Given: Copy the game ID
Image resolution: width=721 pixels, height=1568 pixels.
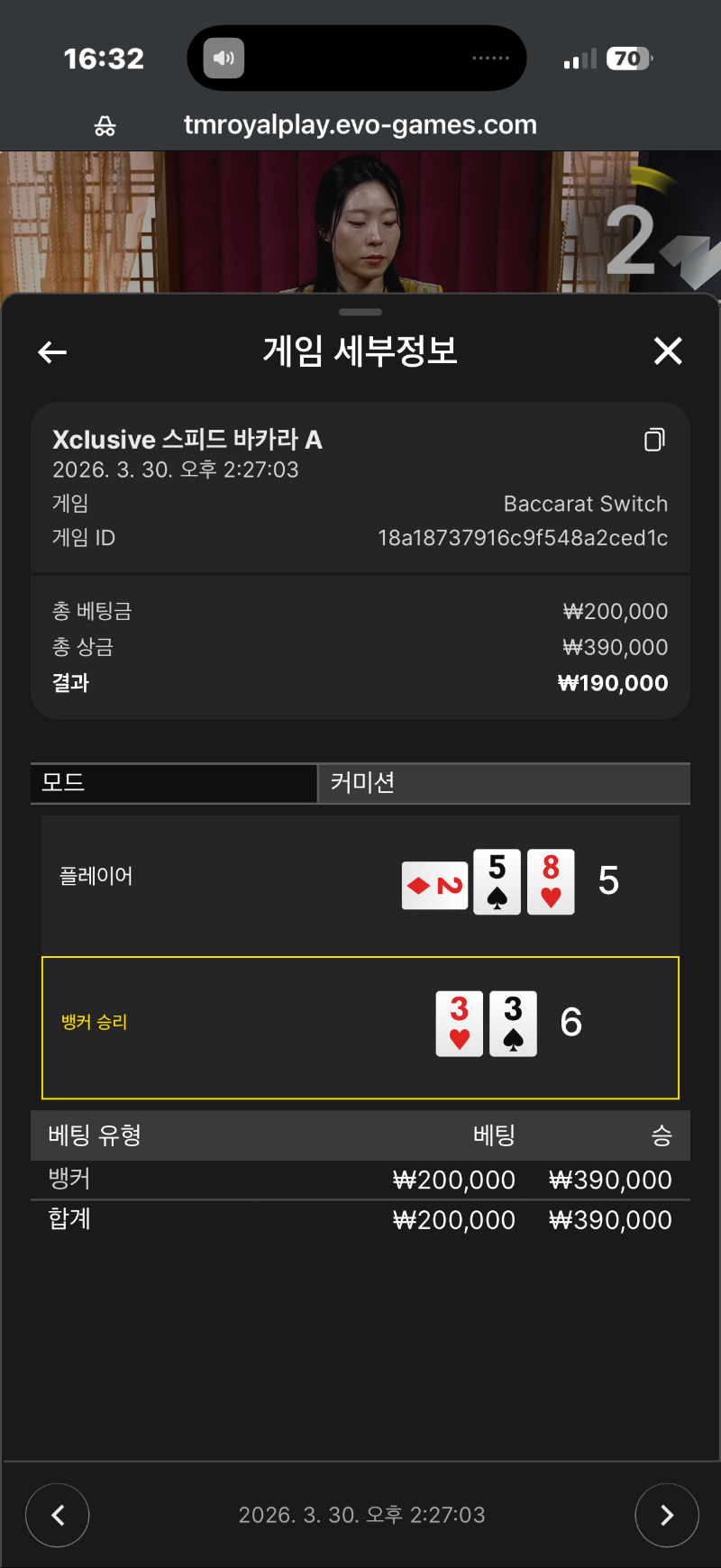Looking at the screenshot, I should pos(654,440).
